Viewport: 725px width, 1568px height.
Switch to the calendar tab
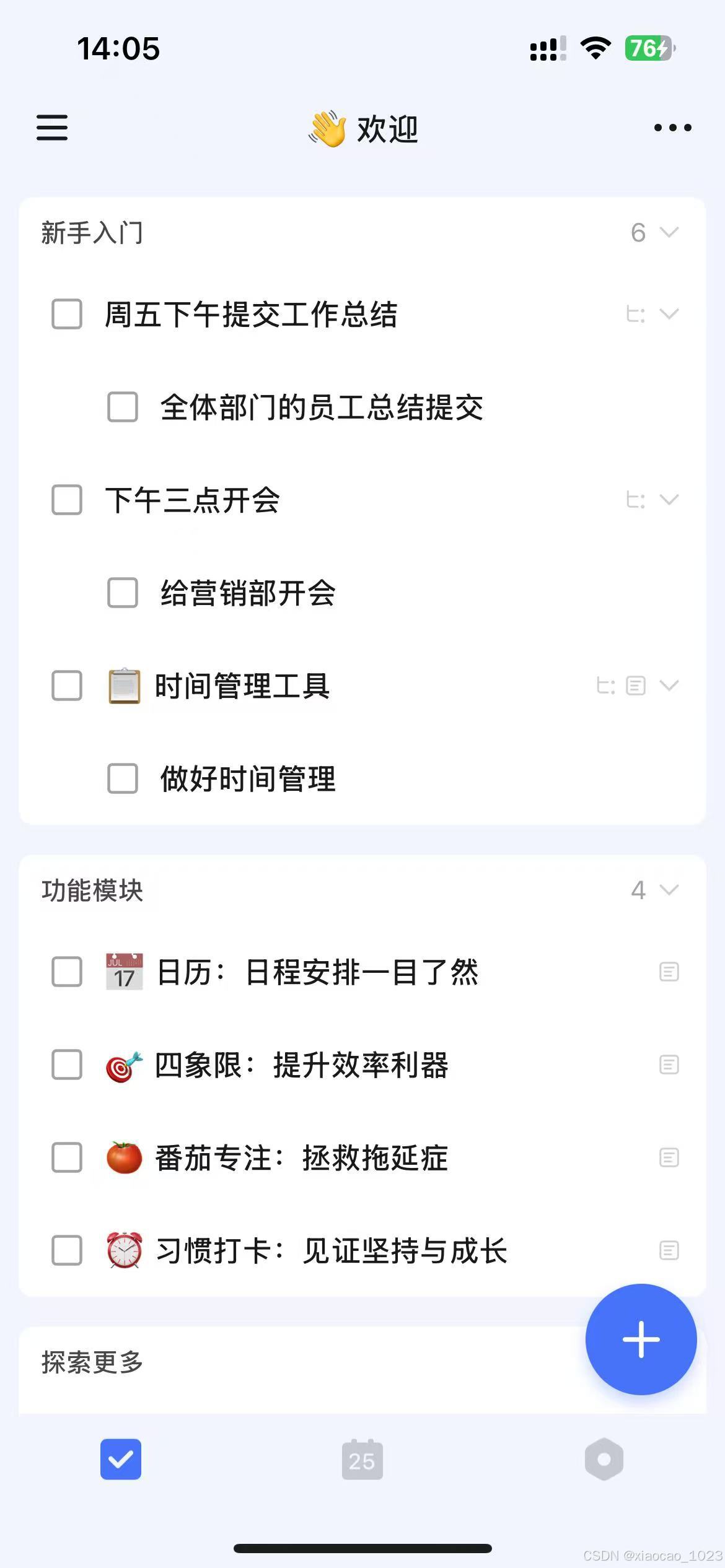click(362, 1460)
